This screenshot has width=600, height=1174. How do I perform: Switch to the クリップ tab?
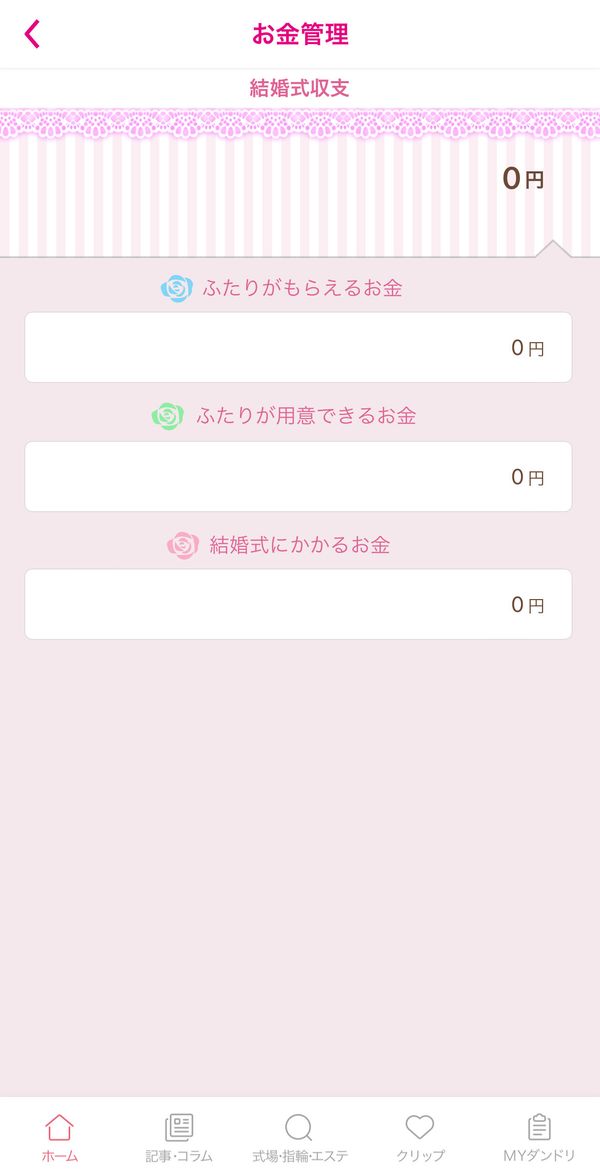(x=420, y=1137)
